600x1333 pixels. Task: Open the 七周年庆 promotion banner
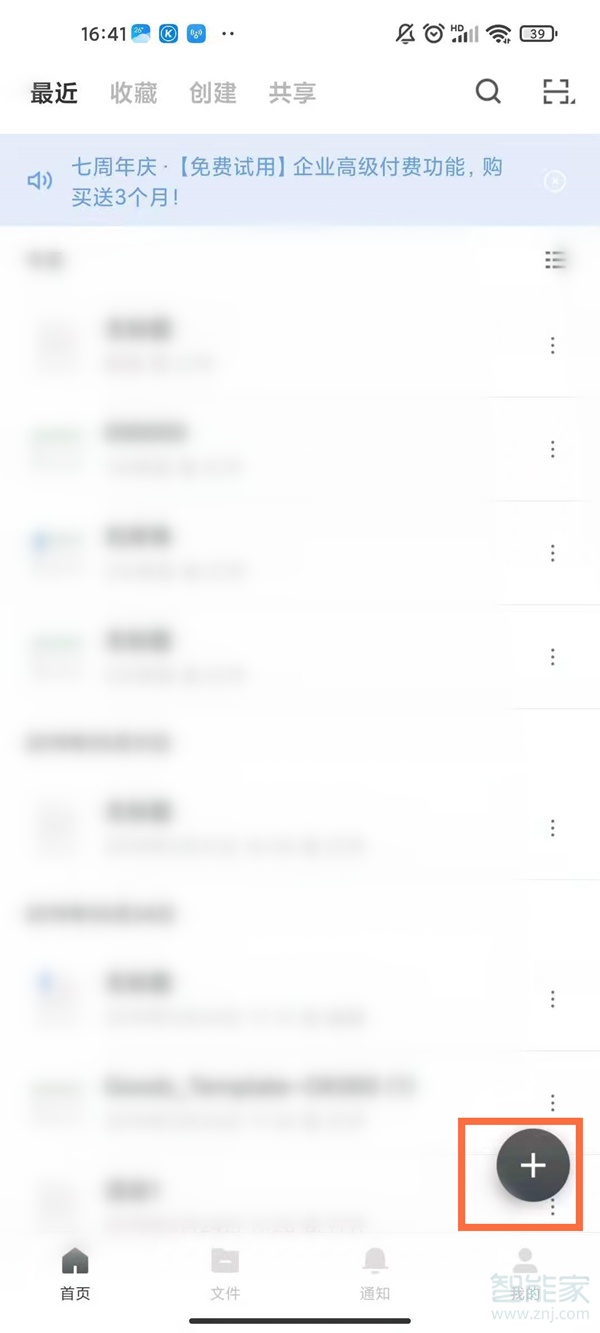click(286, 181)
